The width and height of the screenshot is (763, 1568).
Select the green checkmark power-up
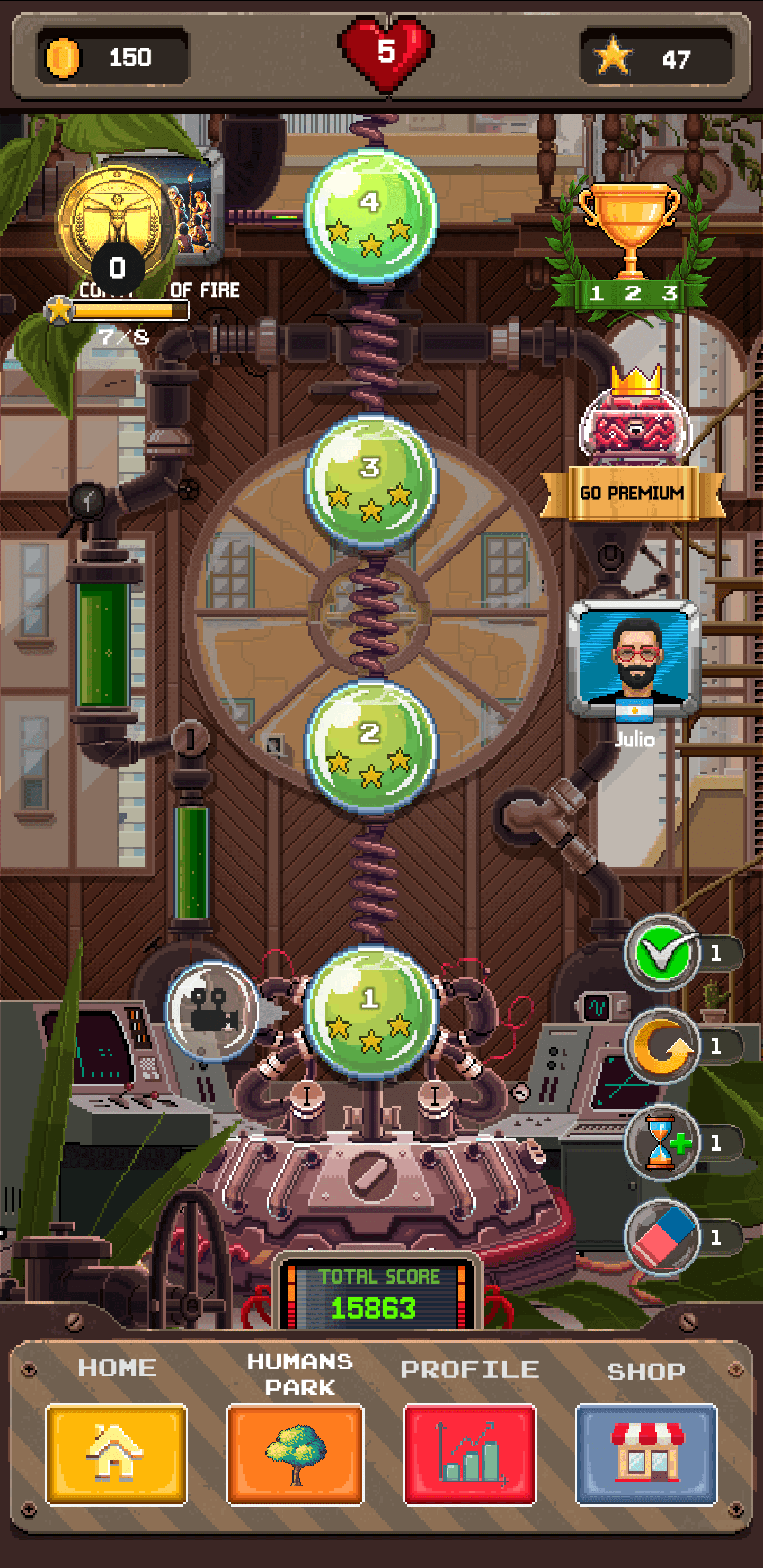(x=661, y=952)
